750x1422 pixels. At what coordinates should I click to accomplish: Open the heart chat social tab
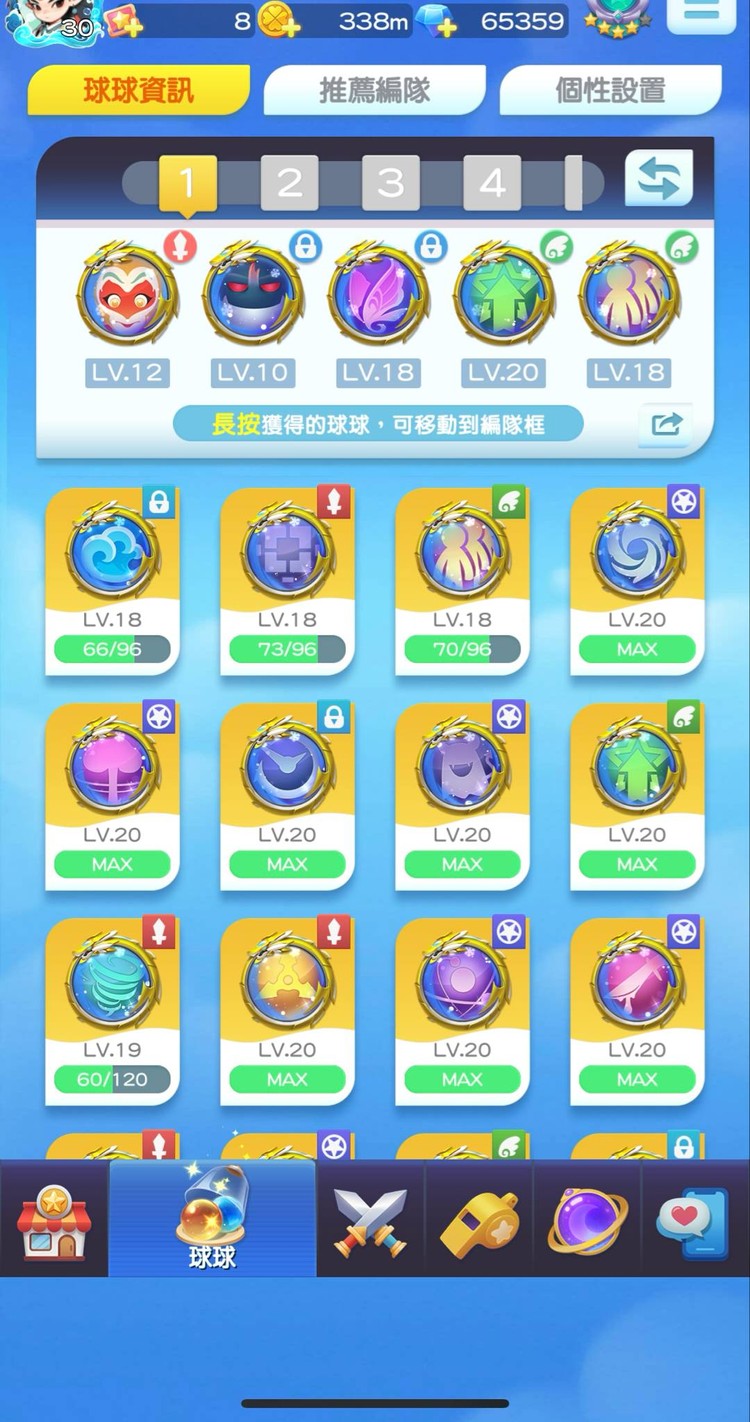click(x=692, y=1220)
